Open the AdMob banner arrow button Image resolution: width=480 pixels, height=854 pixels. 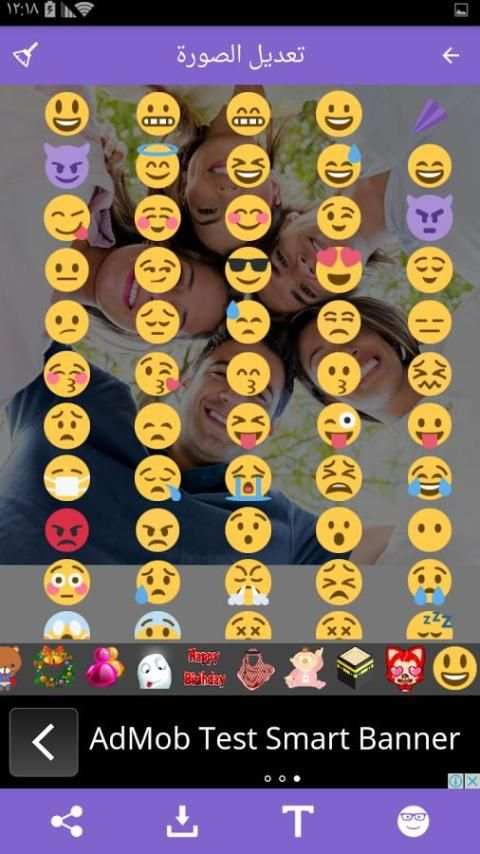(44, 742)
